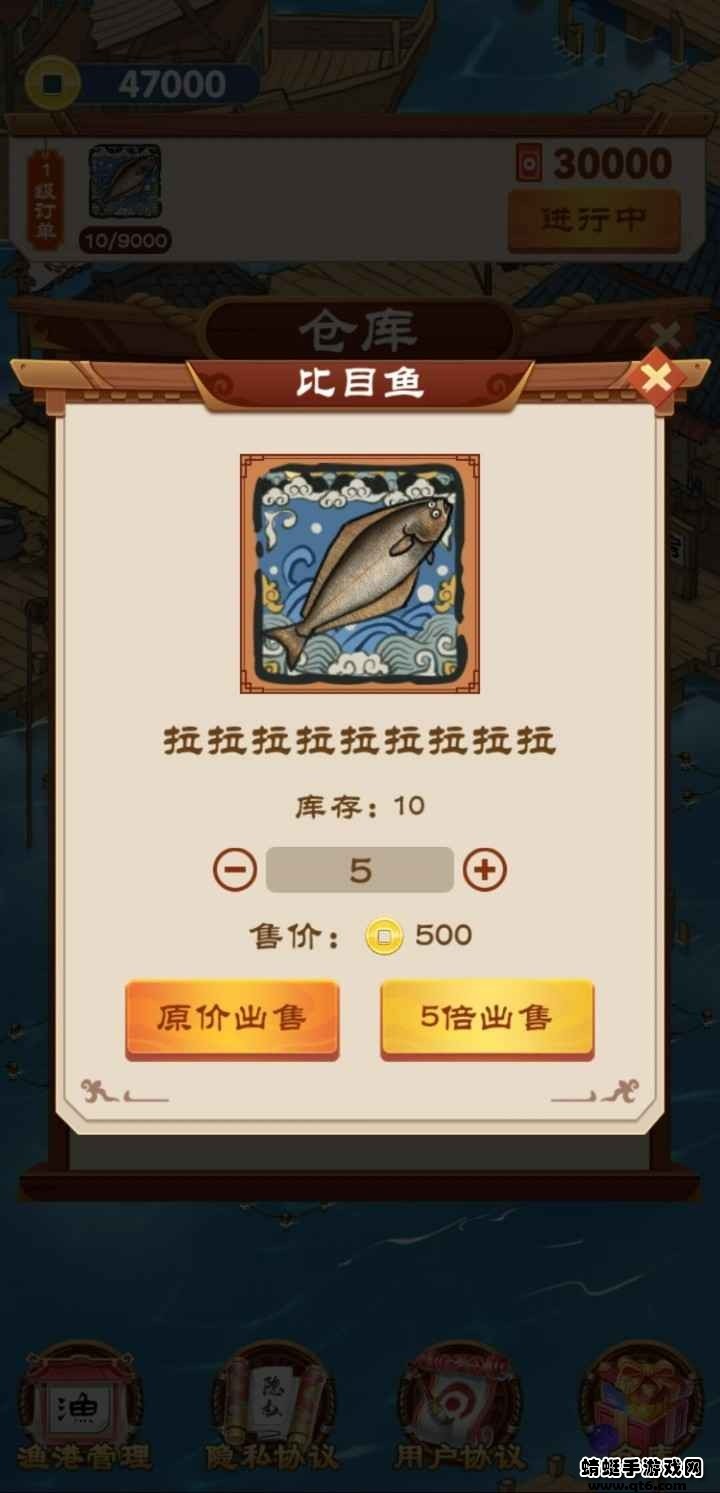Close the 比目鱼 detail dialog
Viewport: 720px width, 1493px height.
(x=658, y=378)
